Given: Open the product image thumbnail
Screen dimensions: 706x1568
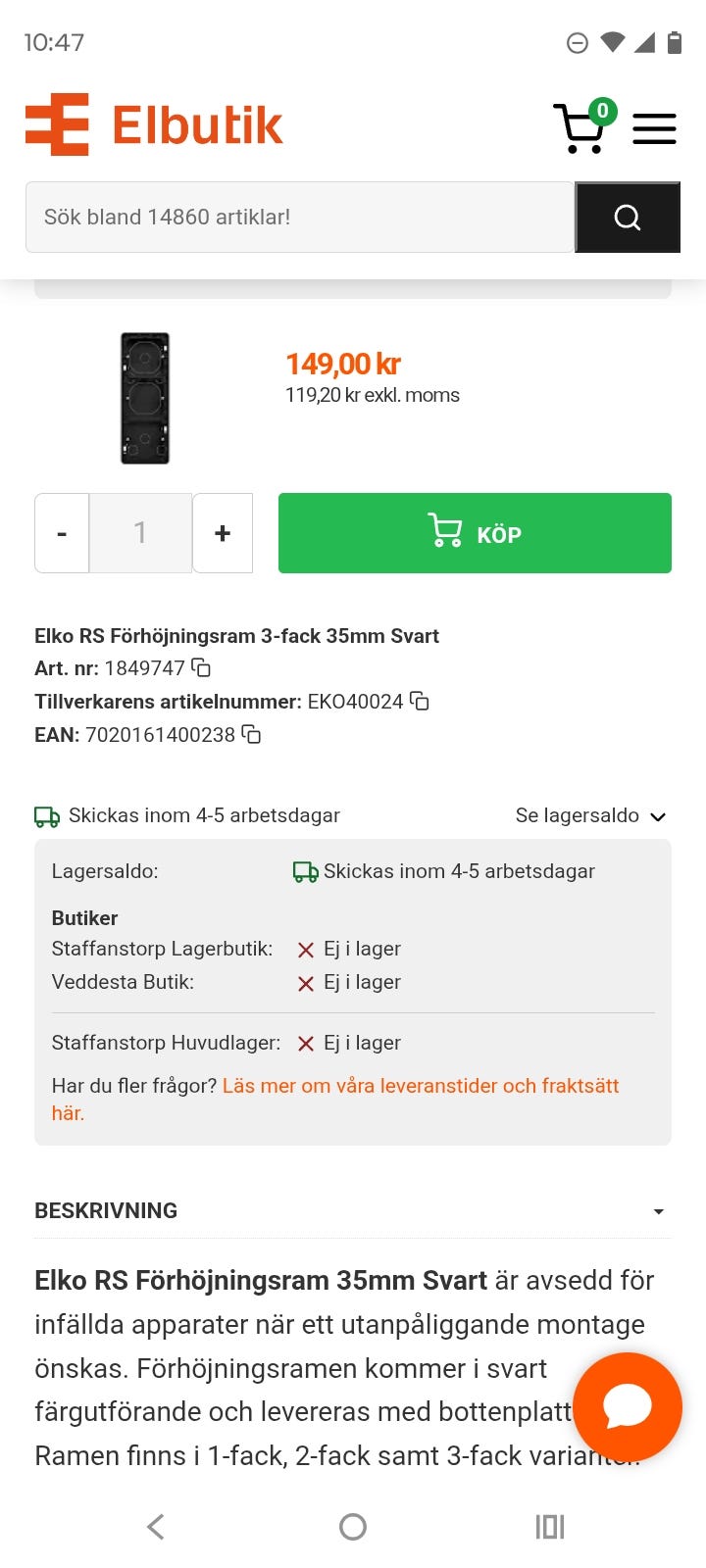Looking at the screenshot, I should pyautogui.click(x=144, y=399).
